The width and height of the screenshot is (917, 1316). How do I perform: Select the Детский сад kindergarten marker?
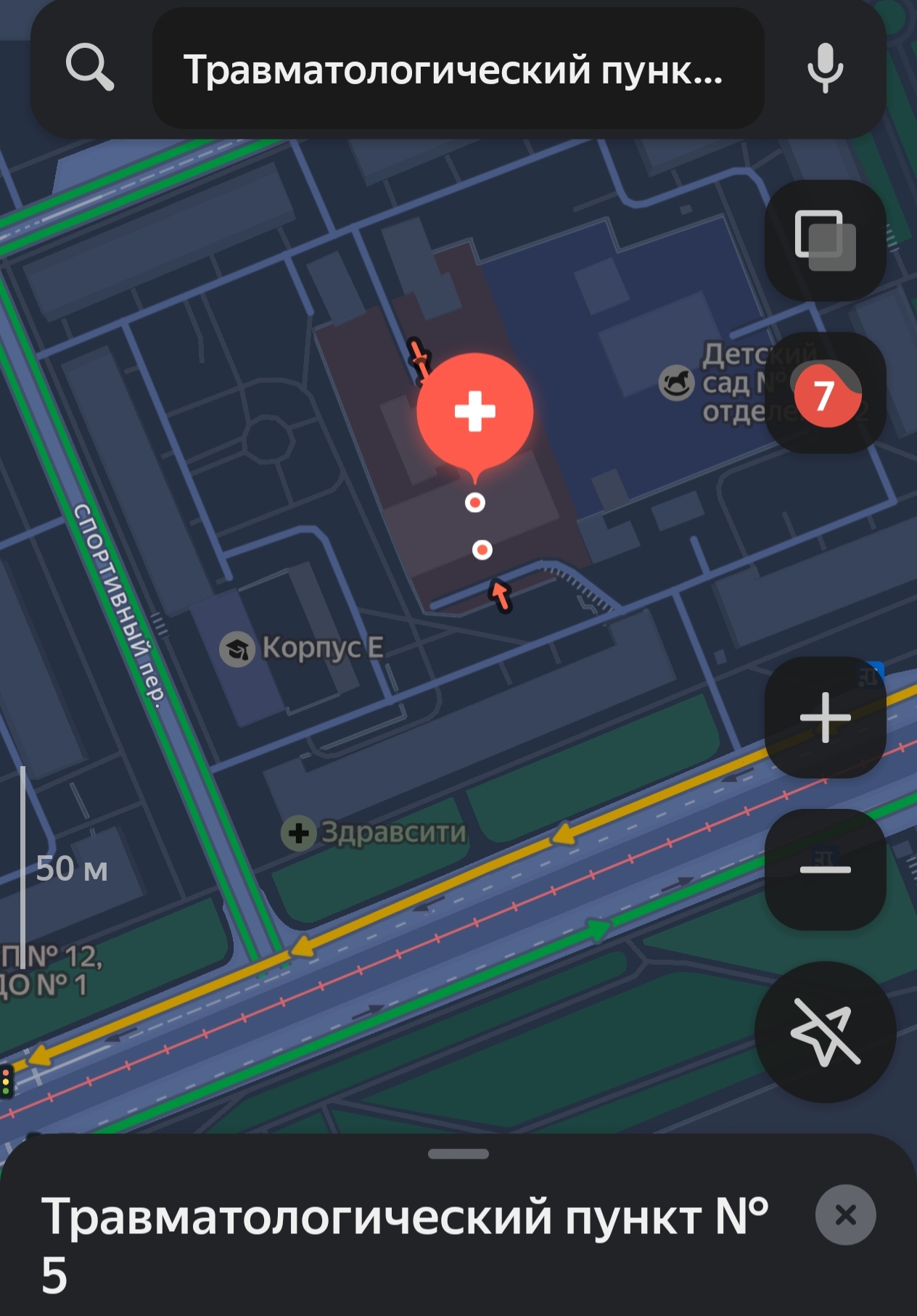(676, 382)
